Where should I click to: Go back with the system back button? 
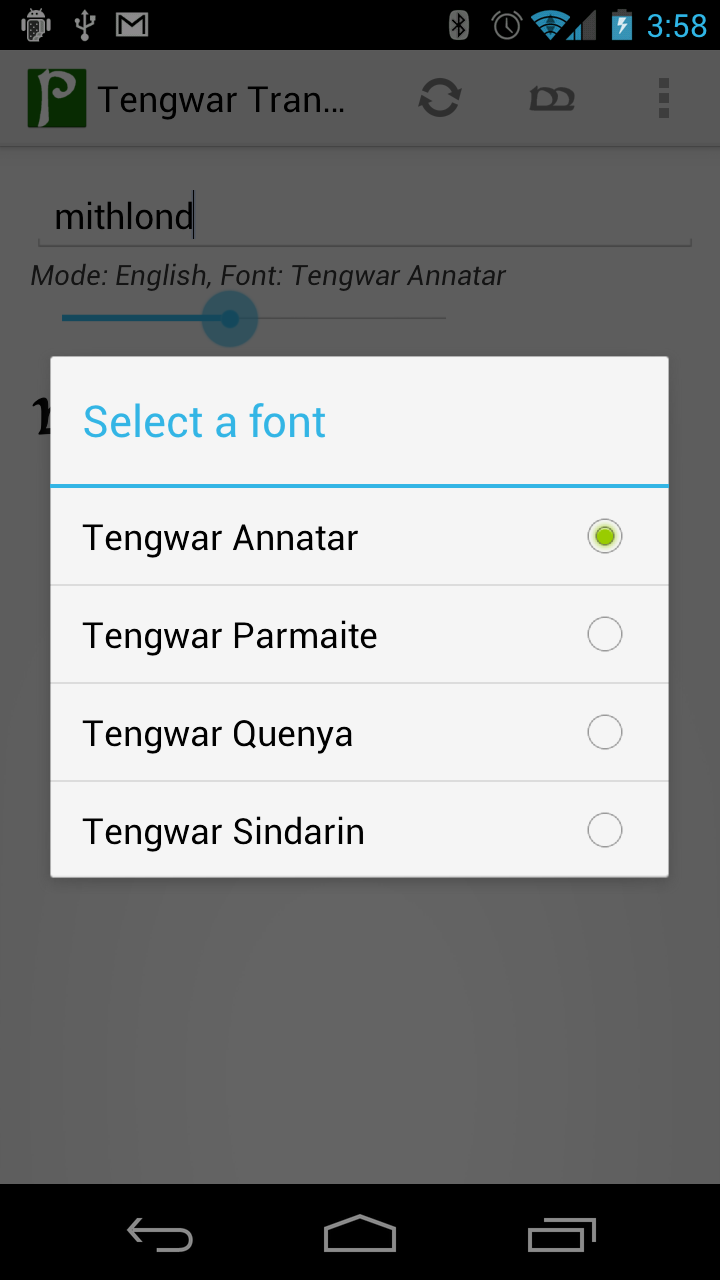click(160, 1235)
